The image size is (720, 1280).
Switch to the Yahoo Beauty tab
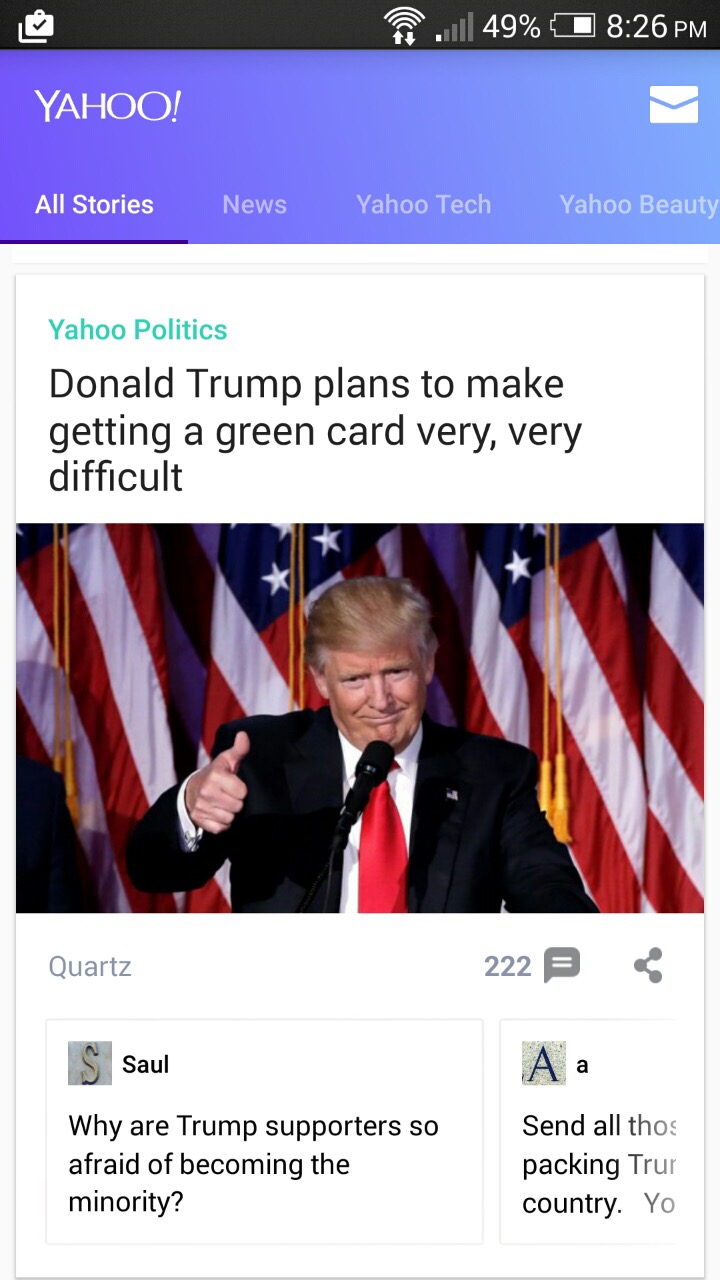click(x=639, y=204)
